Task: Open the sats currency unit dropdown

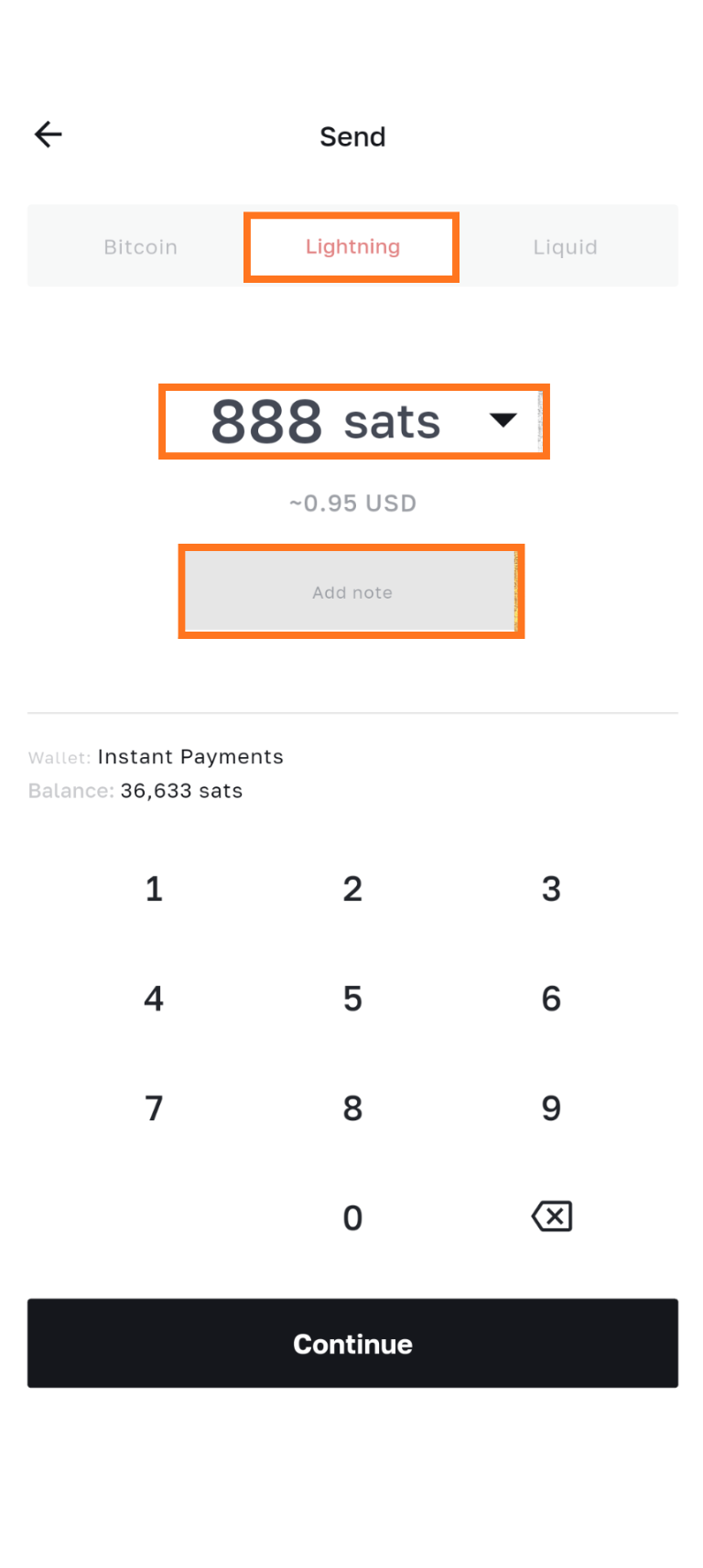Action: click(503, 421)
